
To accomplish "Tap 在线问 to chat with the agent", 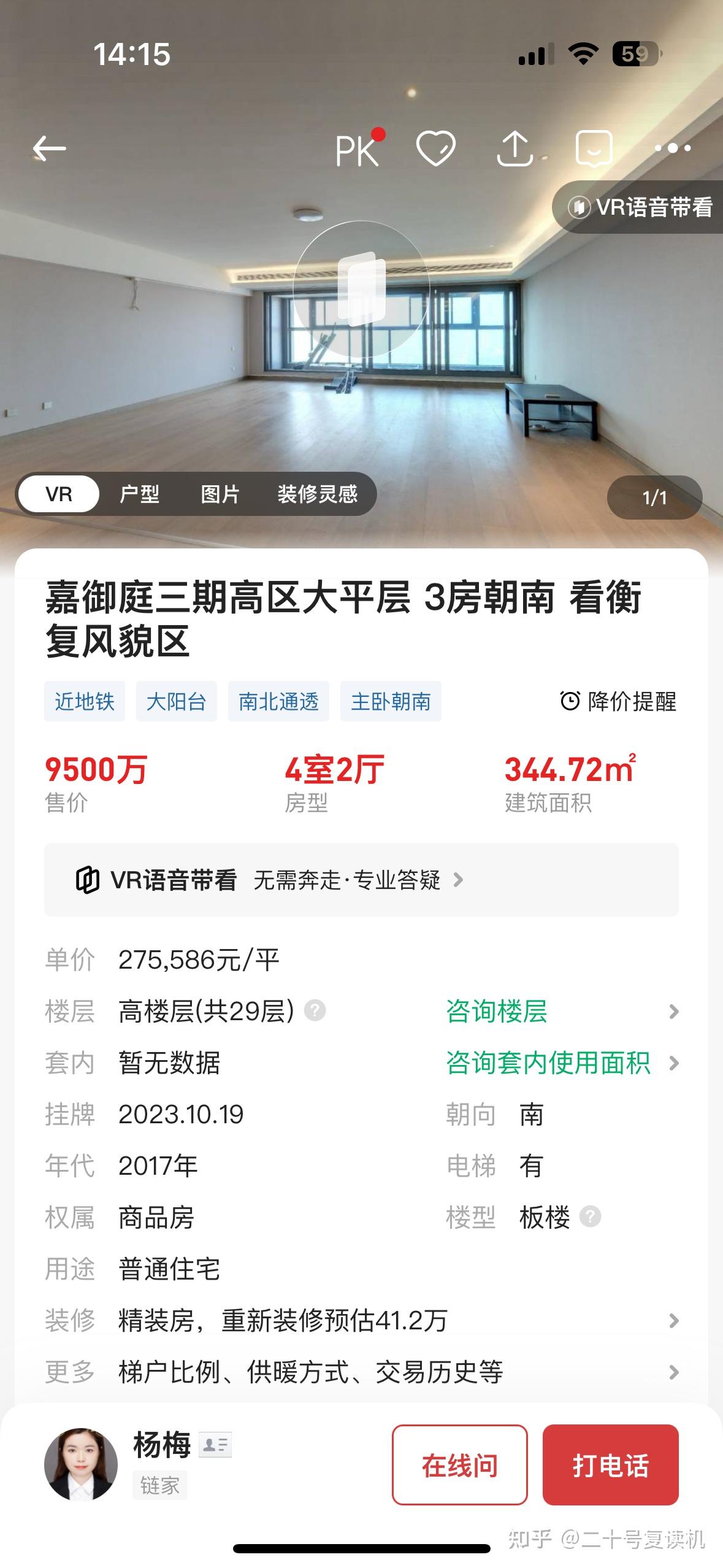I will pyautogui.click(x=460, y=1465).
